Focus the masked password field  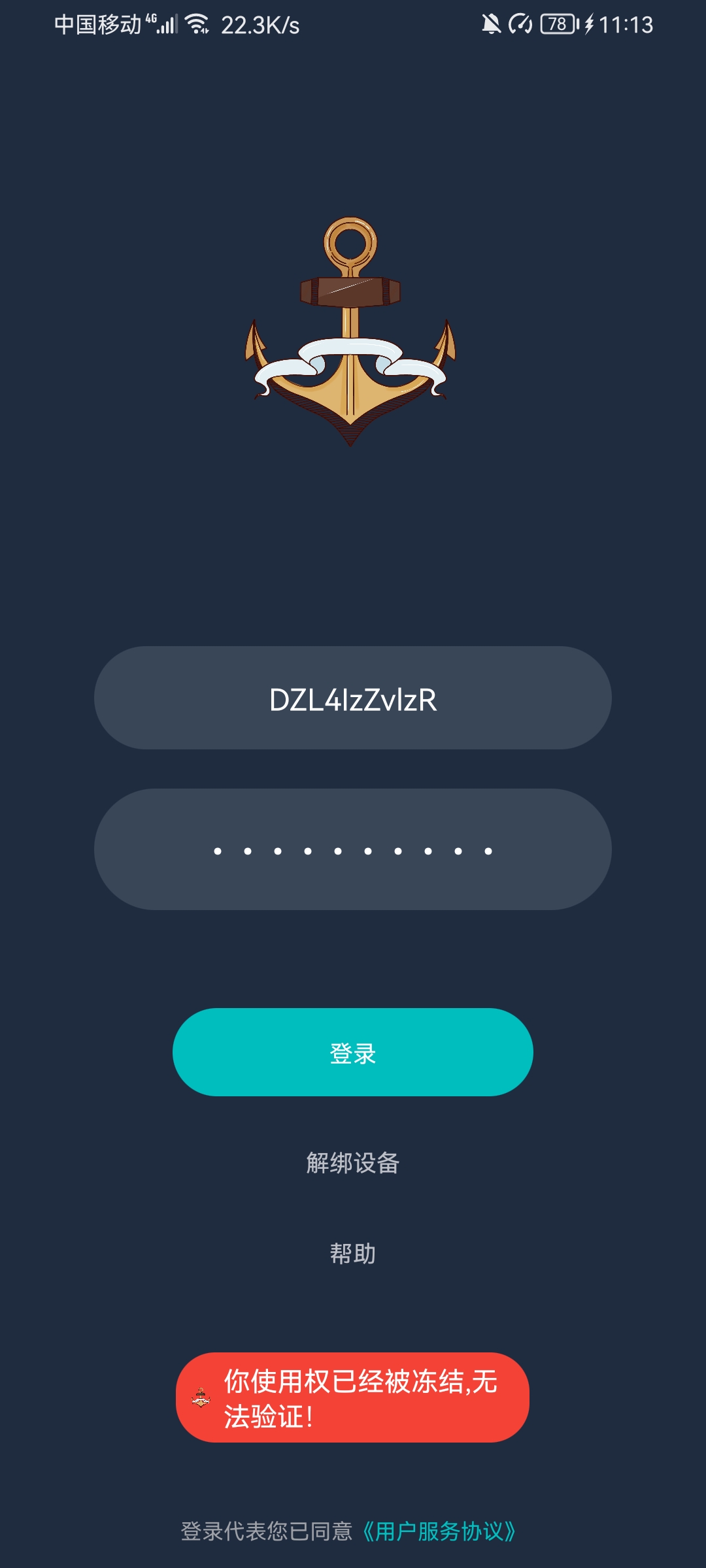[x=353, y=849]
